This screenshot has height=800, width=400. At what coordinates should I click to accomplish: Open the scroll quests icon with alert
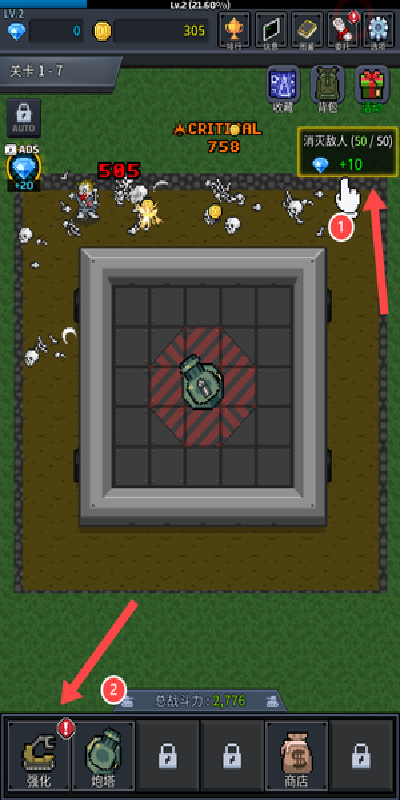pyautogui.click(x=343, y=30)
